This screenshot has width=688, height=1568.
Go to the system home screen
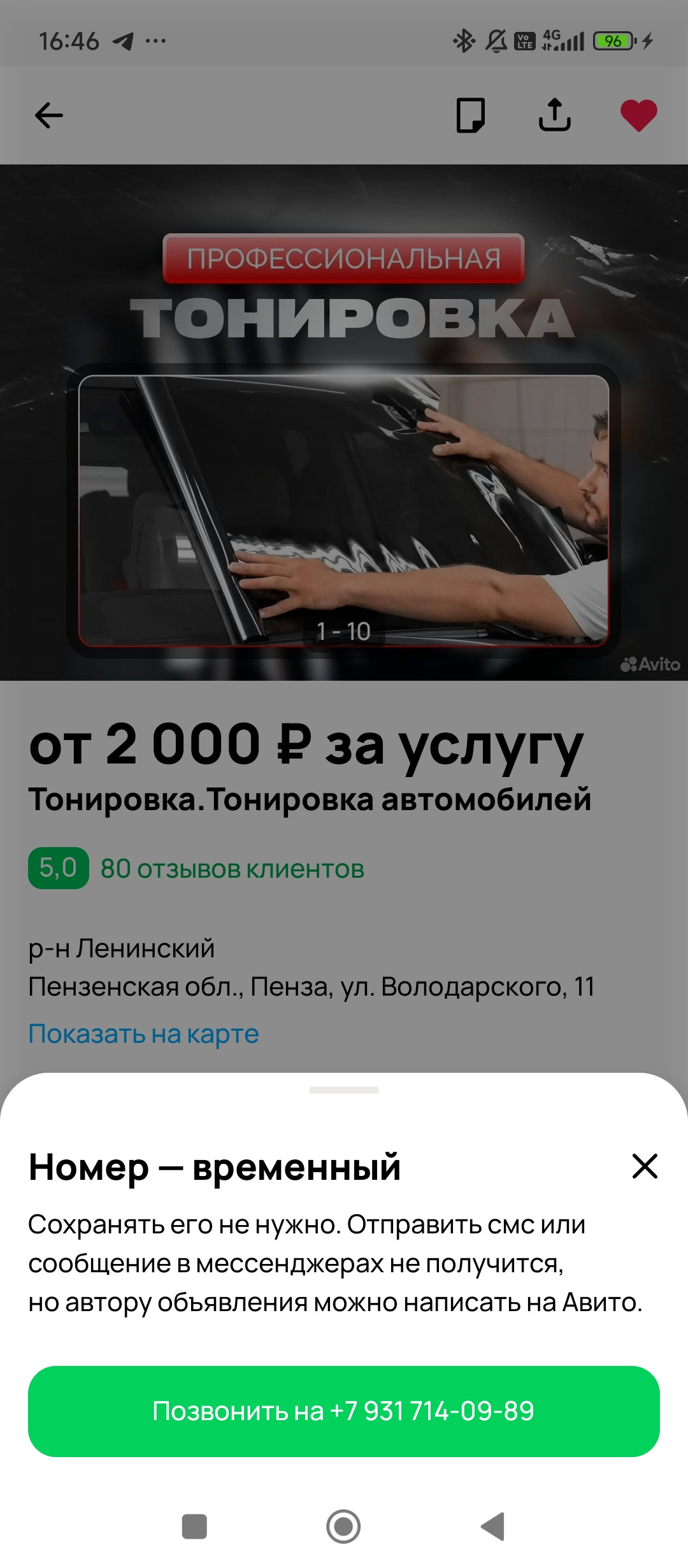tap(343, 1527)
